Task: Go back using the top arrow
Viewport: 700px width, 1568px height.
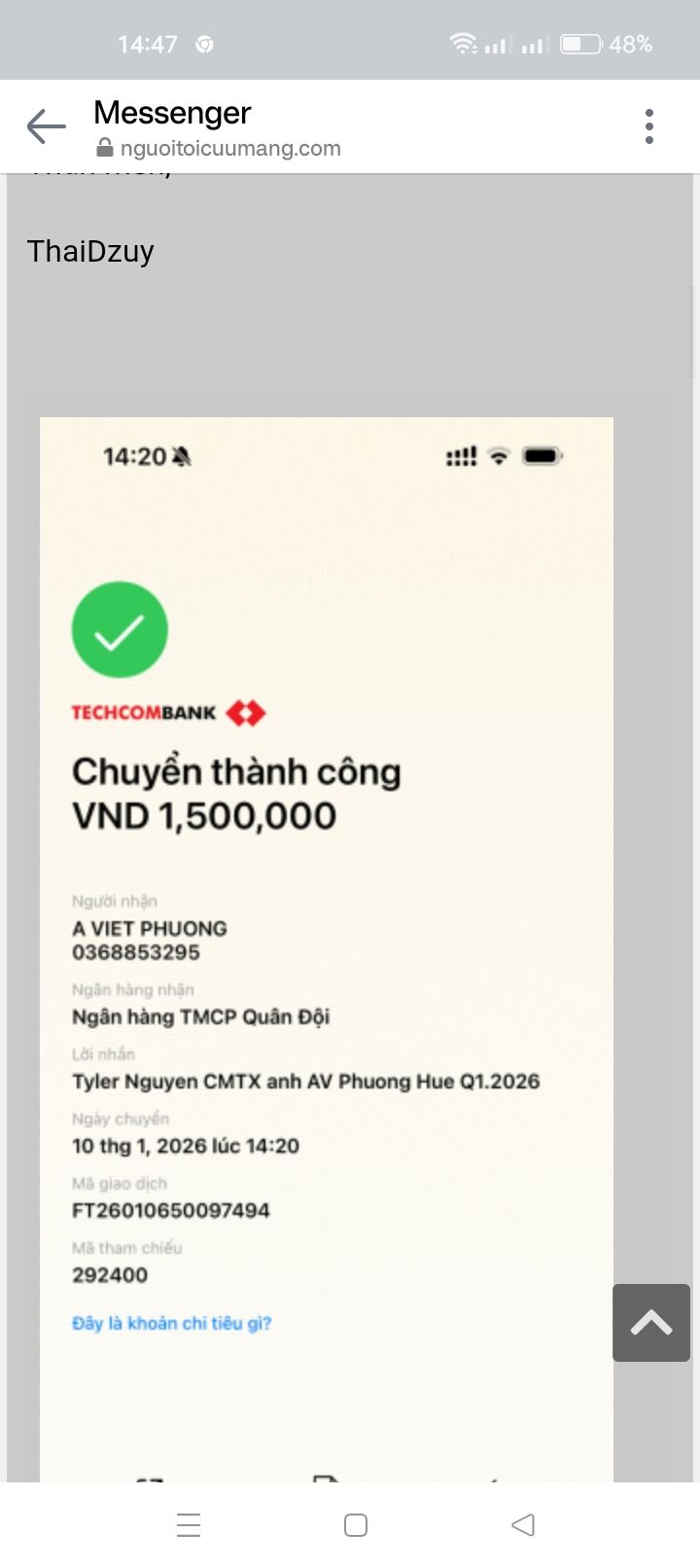Action: click(46, 126)
